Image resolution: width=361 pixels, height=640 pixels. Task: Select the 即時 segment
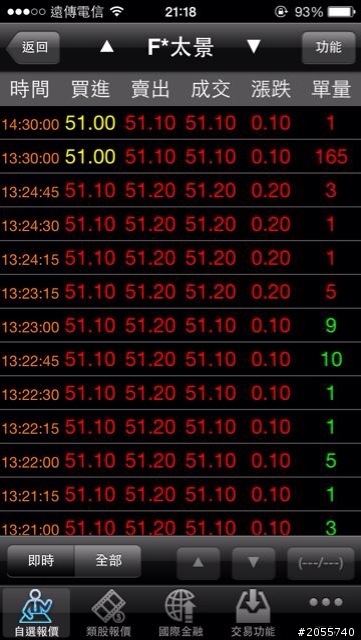pos(41,561)
